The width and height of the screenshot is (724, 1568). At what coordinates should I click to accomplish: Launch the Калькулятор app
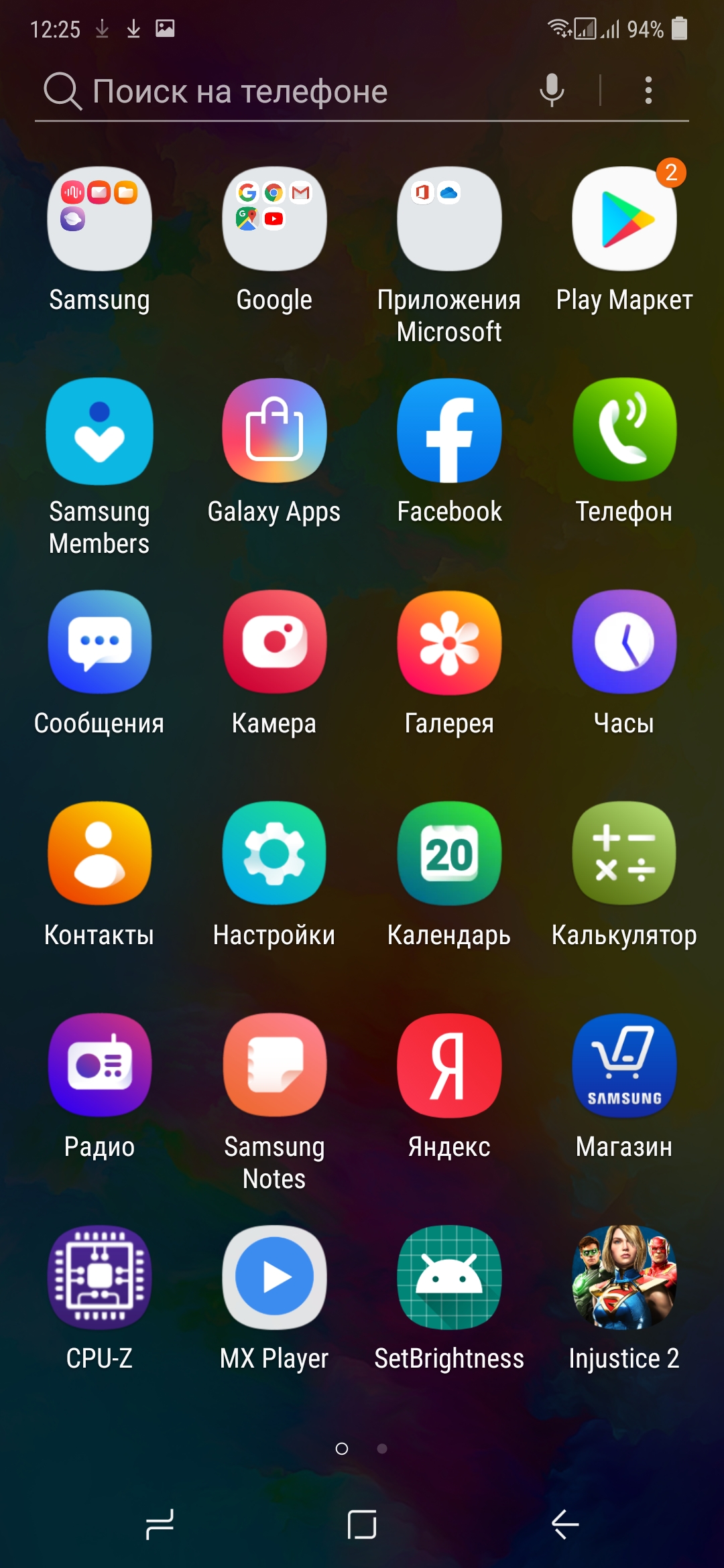click(x=624, y=854)
